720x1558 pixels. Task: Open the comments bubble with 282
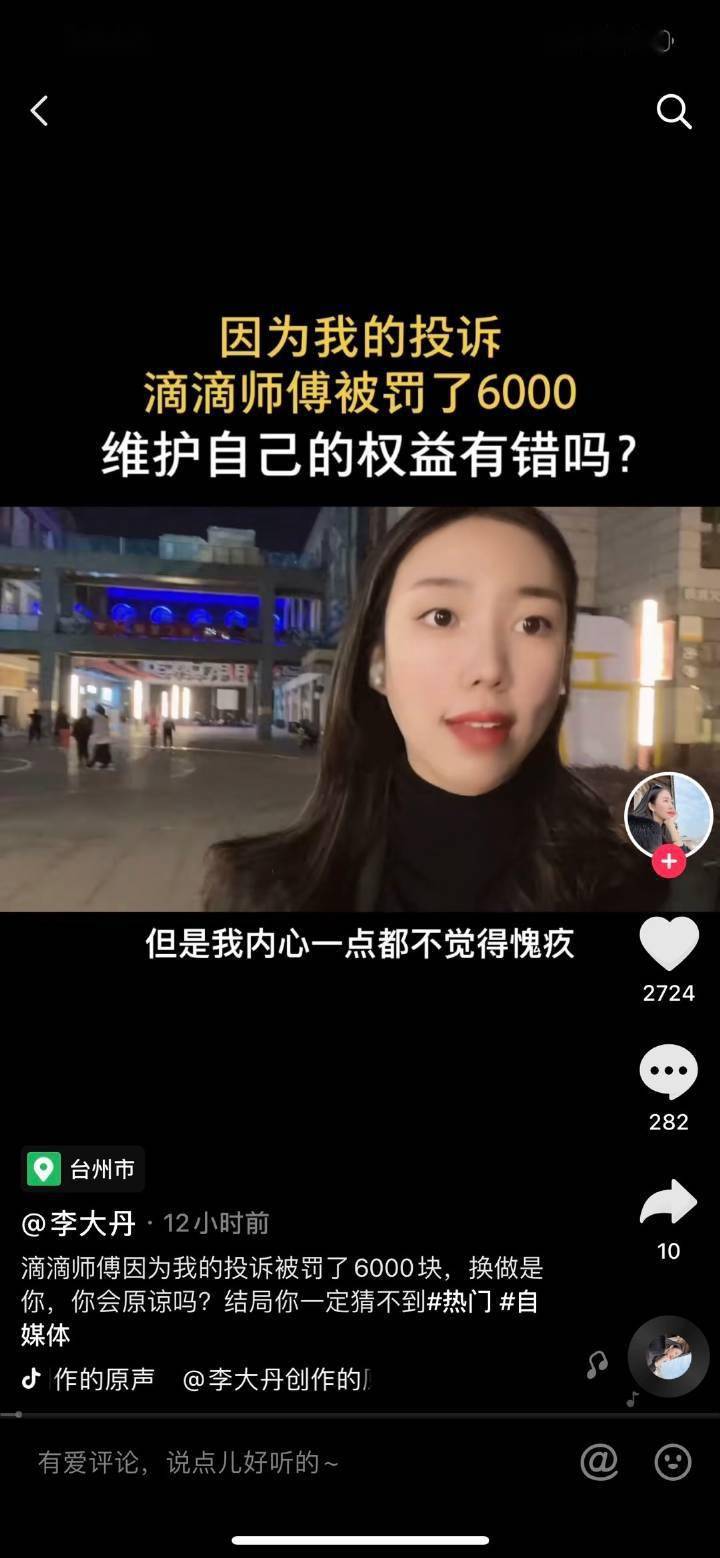[x=668, y=1072]
